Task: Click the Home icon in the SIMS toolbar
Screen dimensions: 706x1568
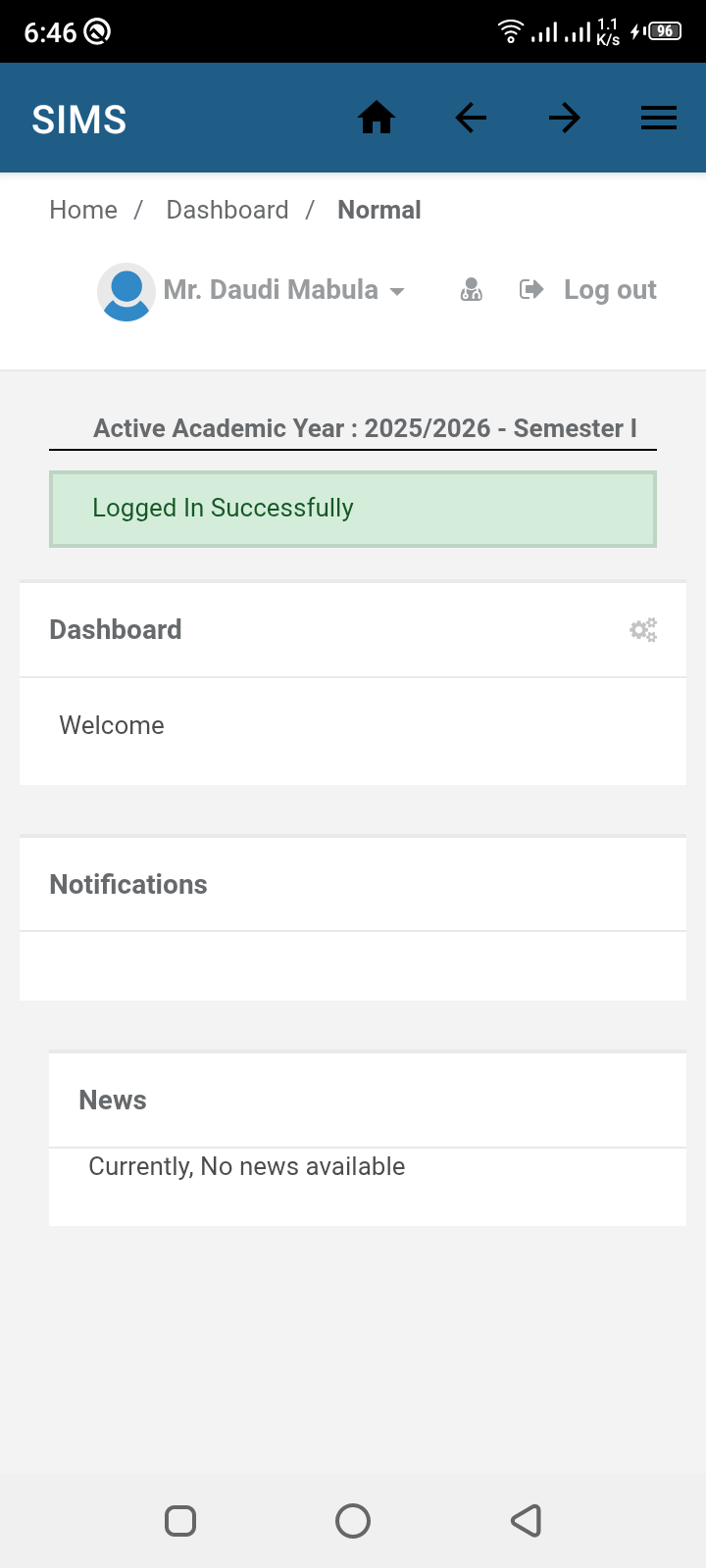Action: coord(377,117)
